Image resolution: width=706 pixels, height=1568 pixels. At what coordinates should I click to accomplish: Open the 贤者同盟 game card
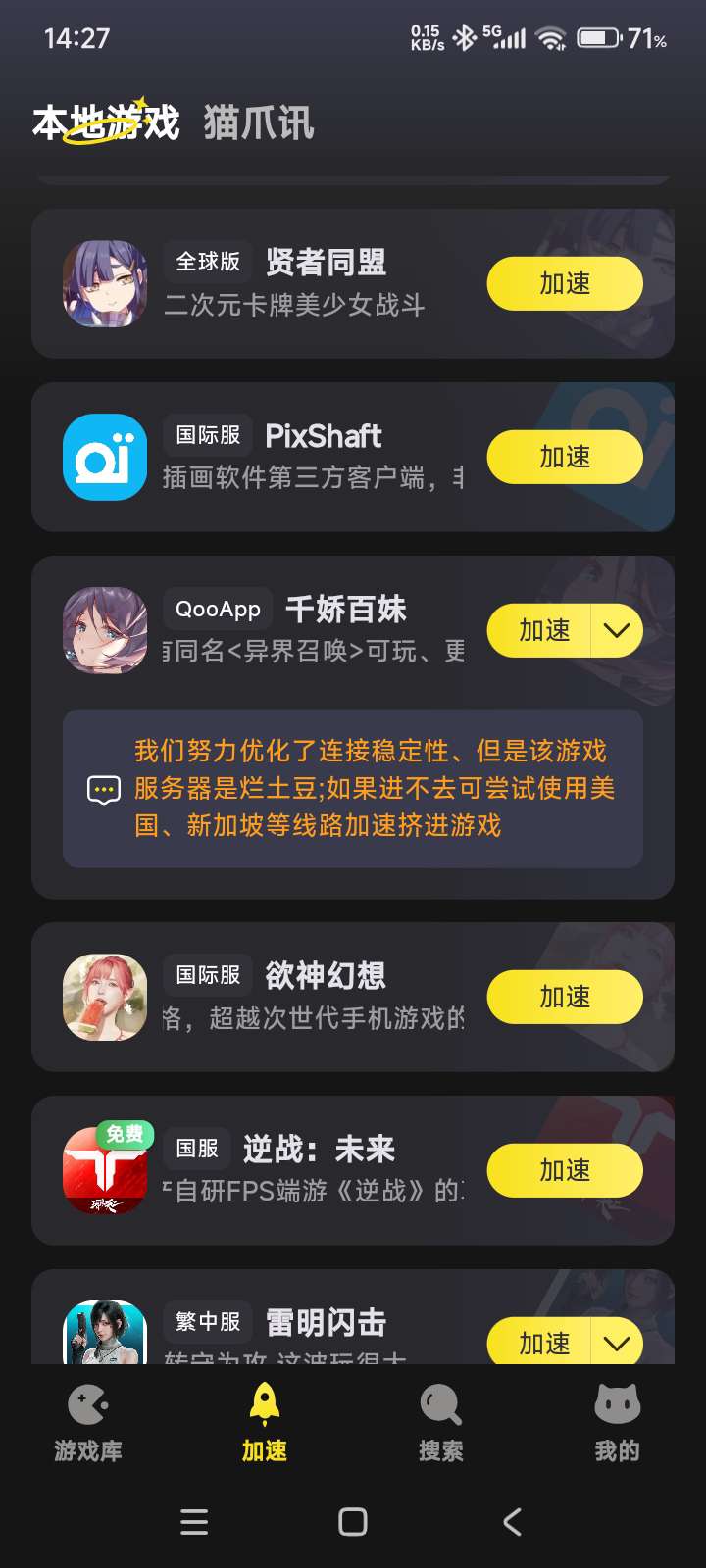coord(294,284)
